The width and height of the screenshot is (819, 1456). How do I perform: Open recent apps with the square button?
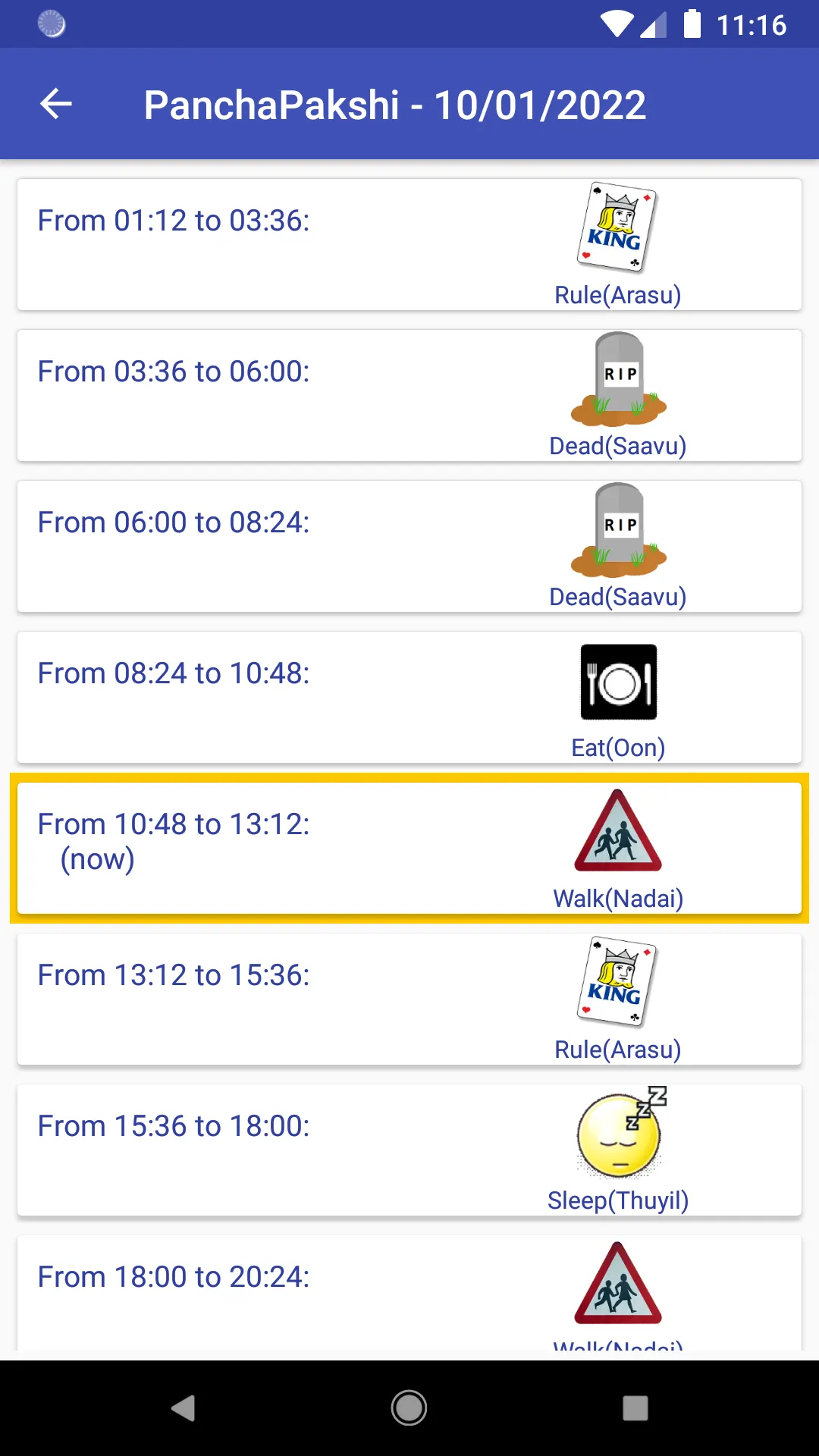coord(633,1408)
